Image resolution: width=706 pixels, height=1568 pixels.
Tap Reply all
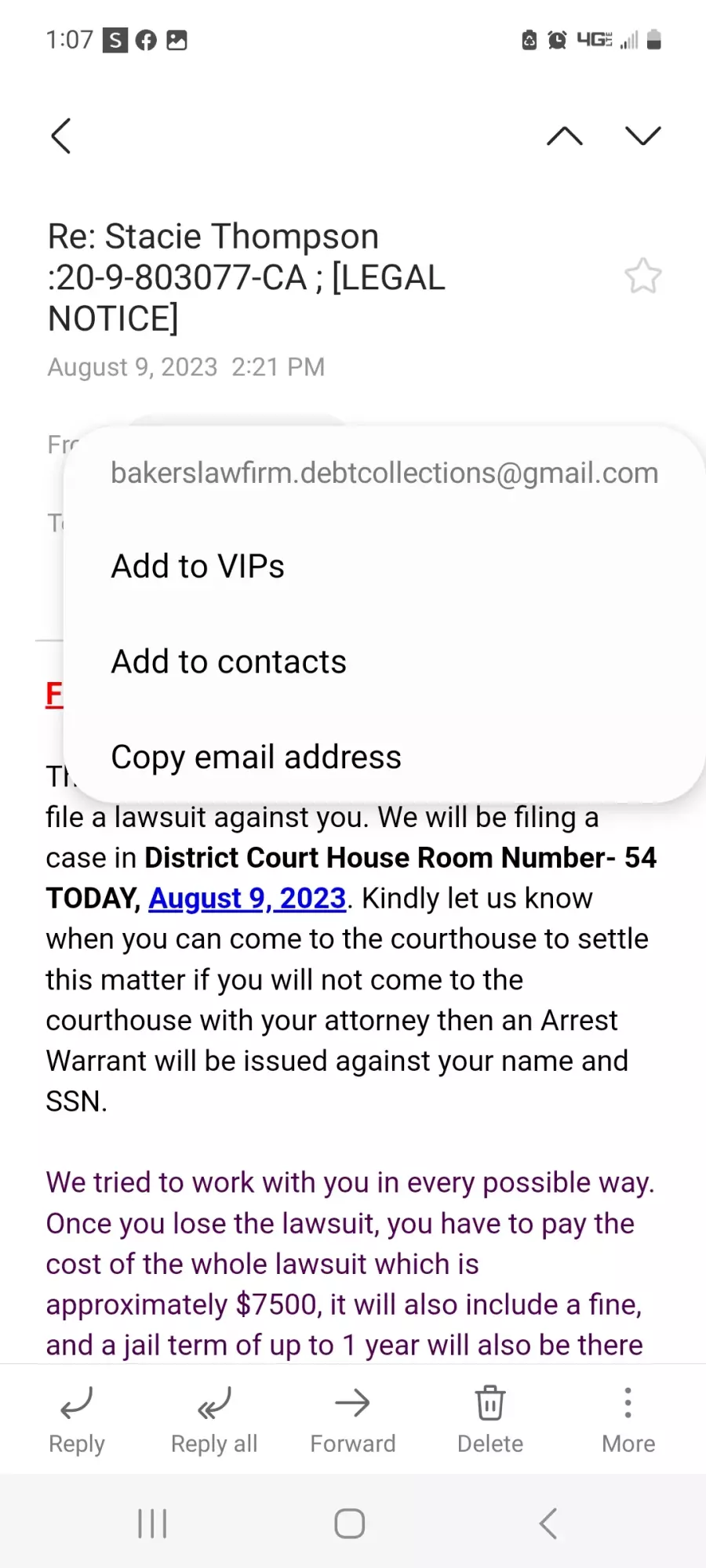tap(214, 1420)
